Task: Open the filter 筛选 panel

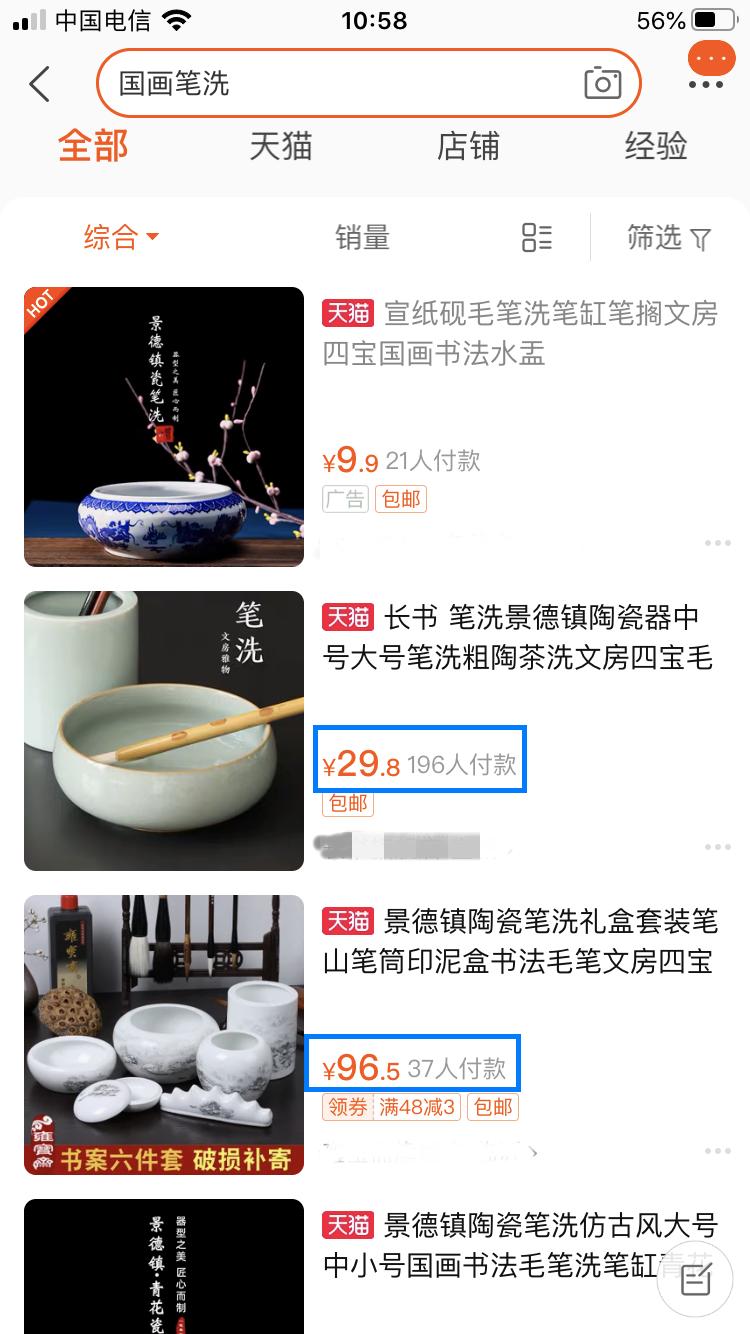Action: click(x=668, y=237)
